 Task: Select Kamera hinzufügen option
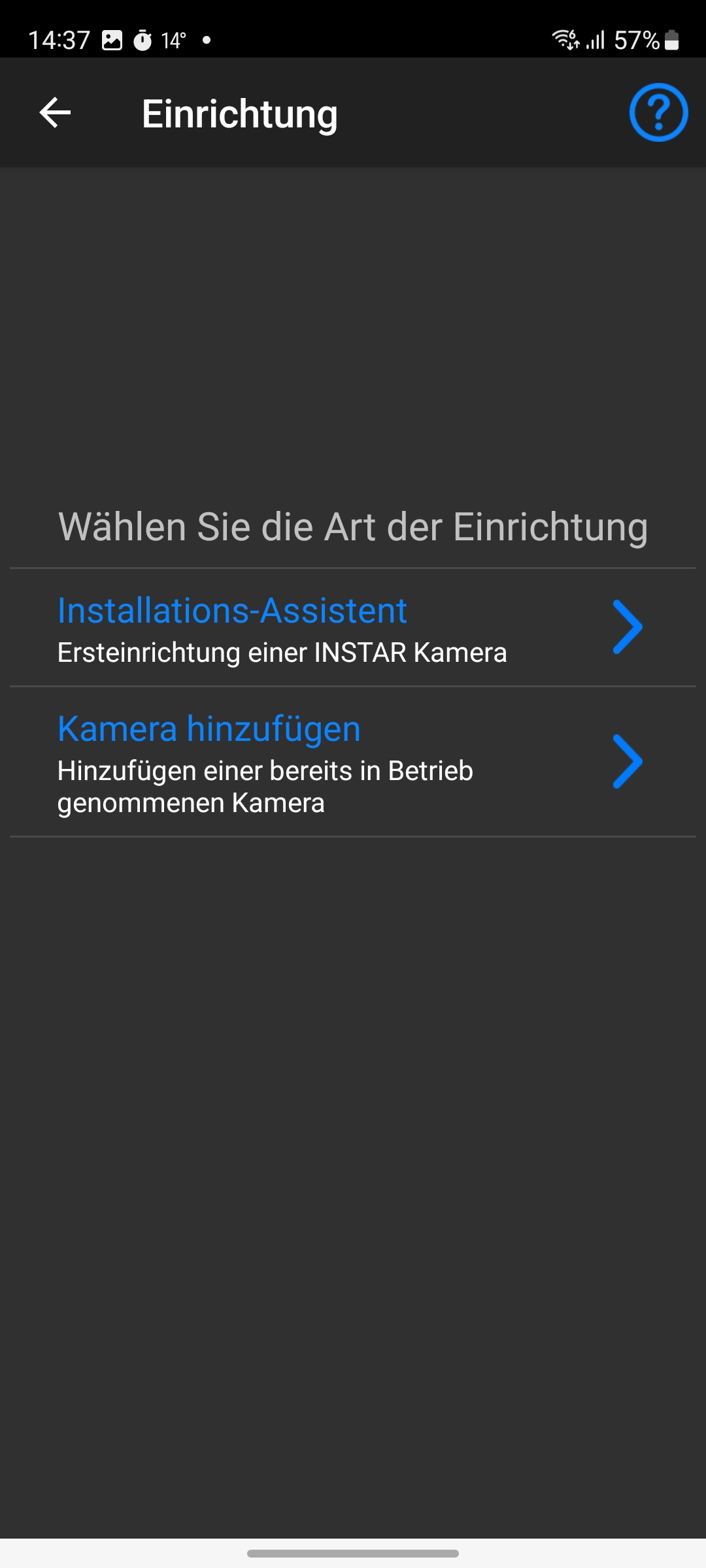(x=352, y=762)
